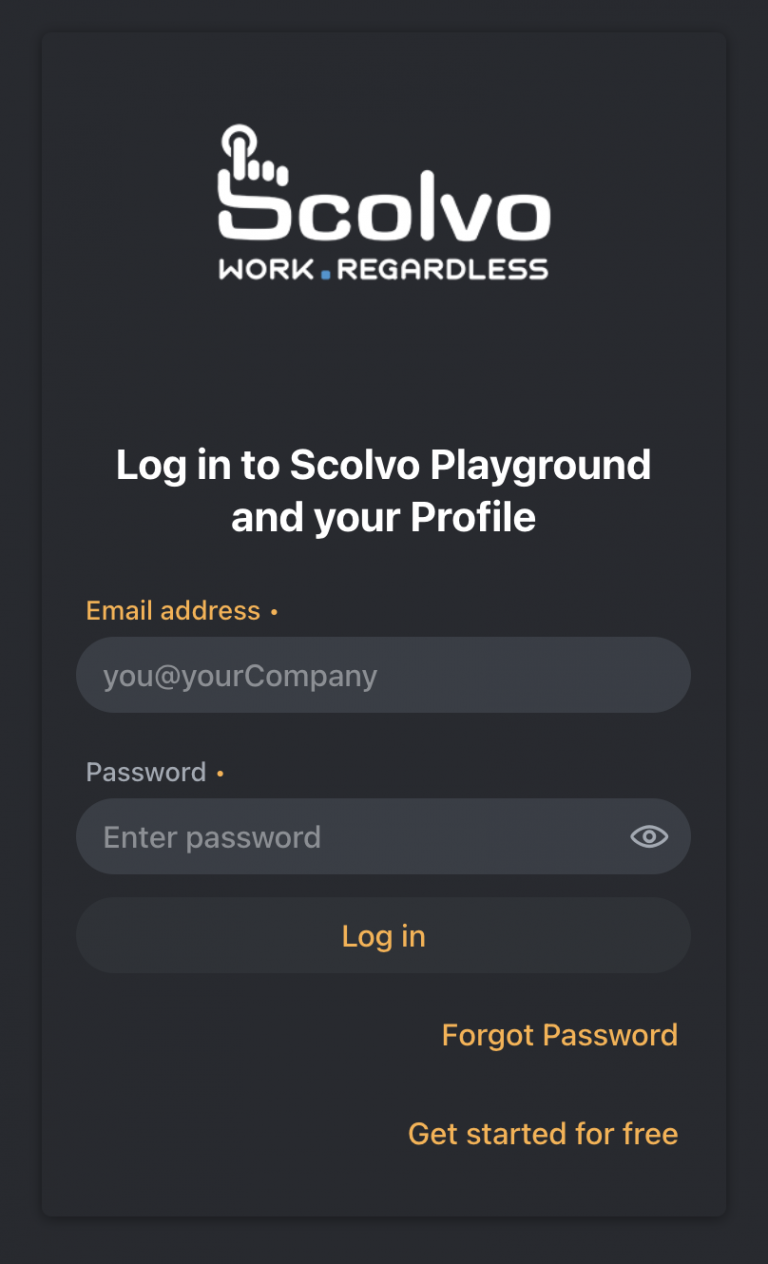
Task: Open the Forgot Password link
Action: pos(559,1034)
